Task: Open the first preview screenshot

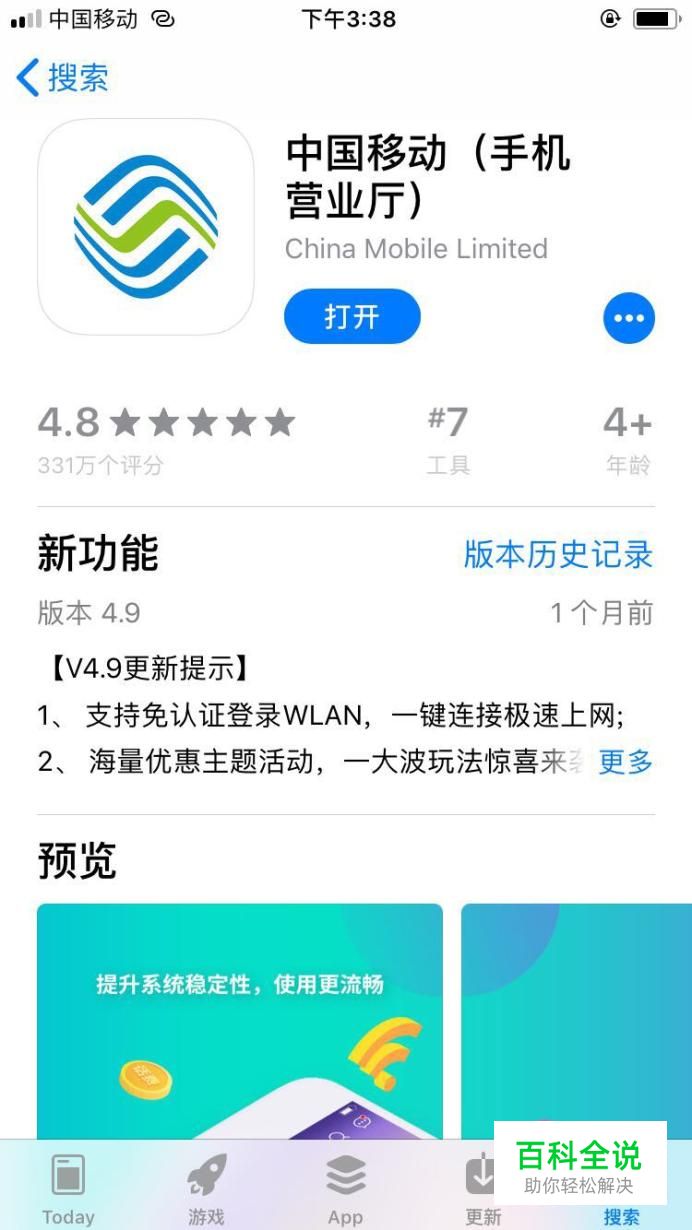Action: tap(240, 1020)
